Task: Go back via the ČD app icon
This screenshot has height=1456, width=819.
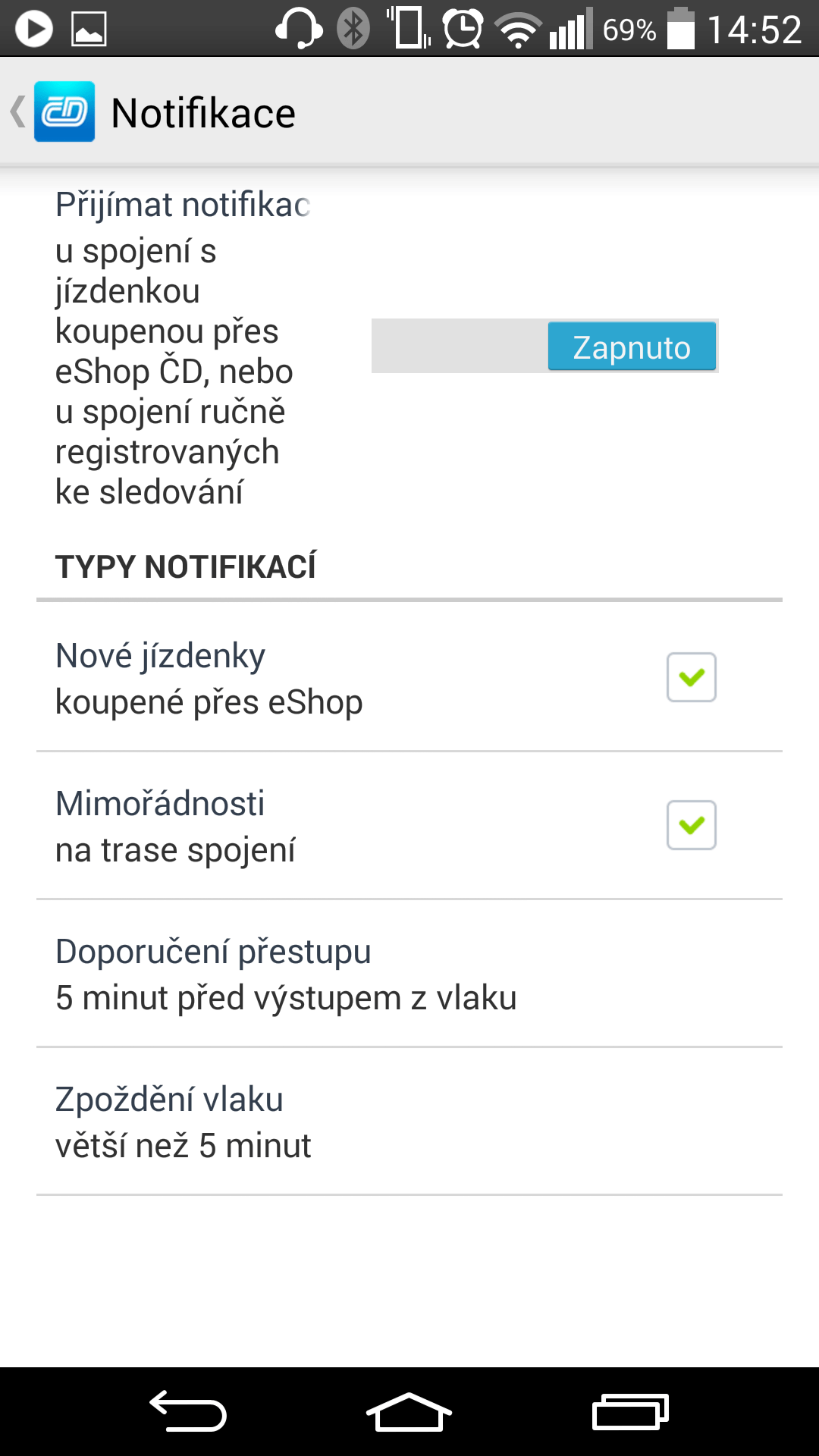Action: tap(64, 112)
